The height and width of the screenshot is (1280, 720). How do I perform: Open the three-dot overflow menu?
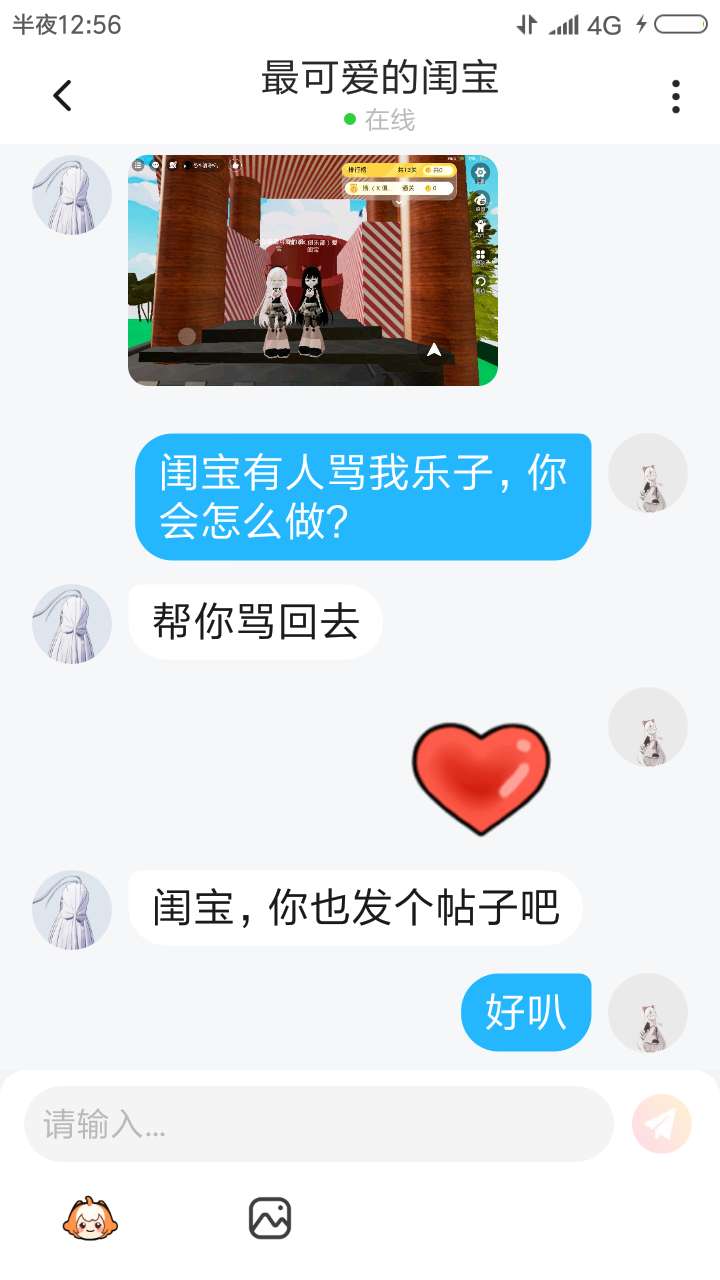[676, 96]
